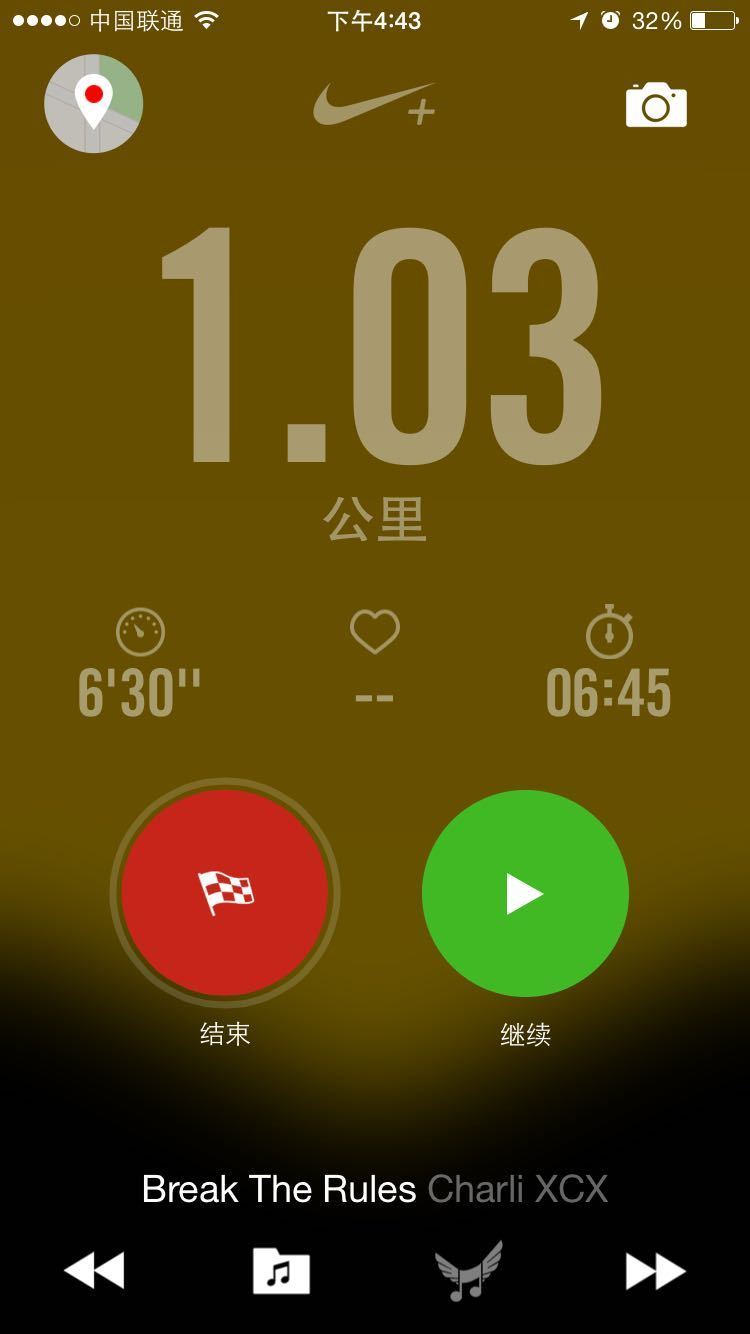Open the map location view
The image size is (750, 1334).
tap(93, 104)
